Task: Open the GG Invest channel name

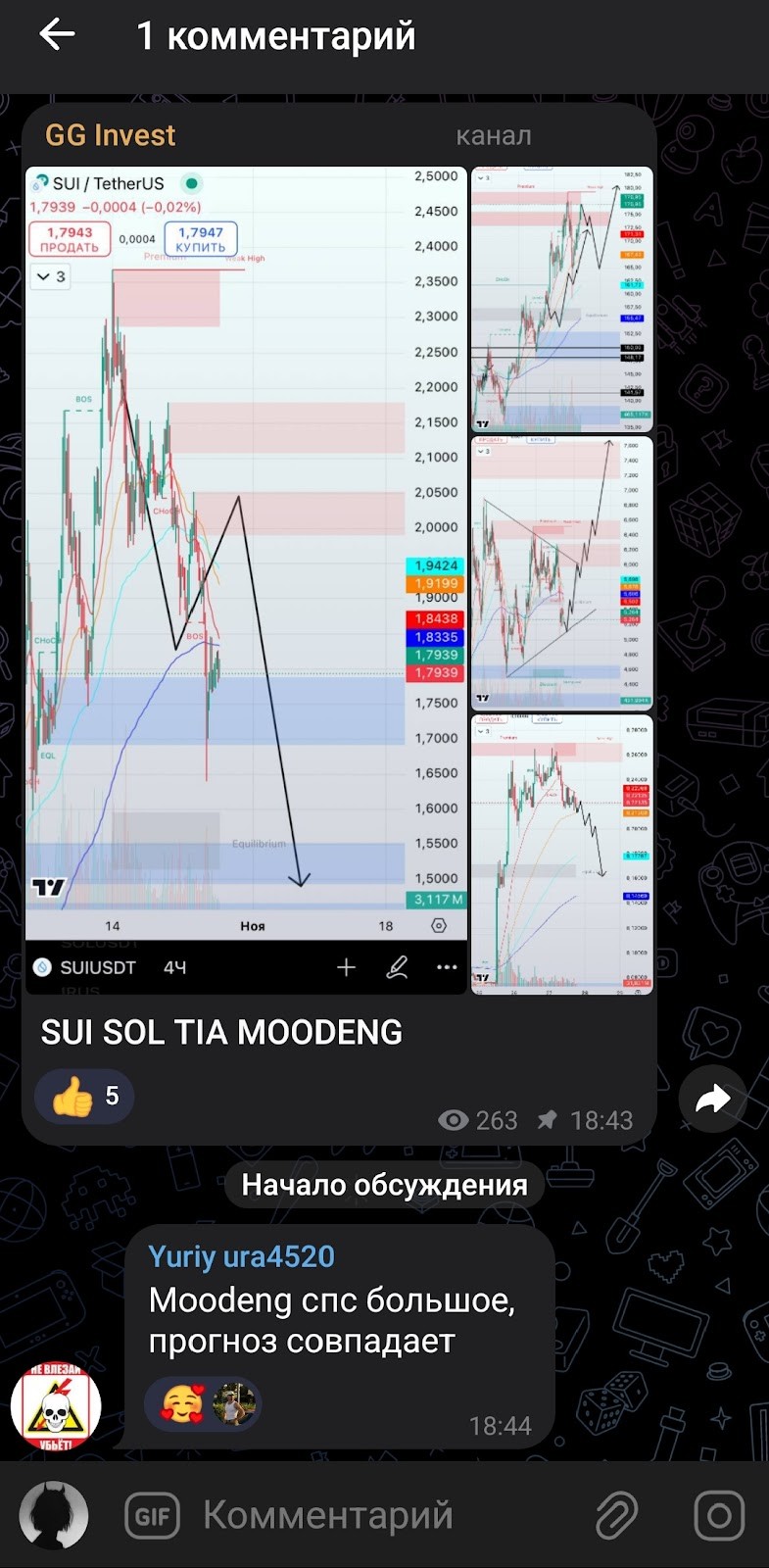Action: tap(110, 135)
